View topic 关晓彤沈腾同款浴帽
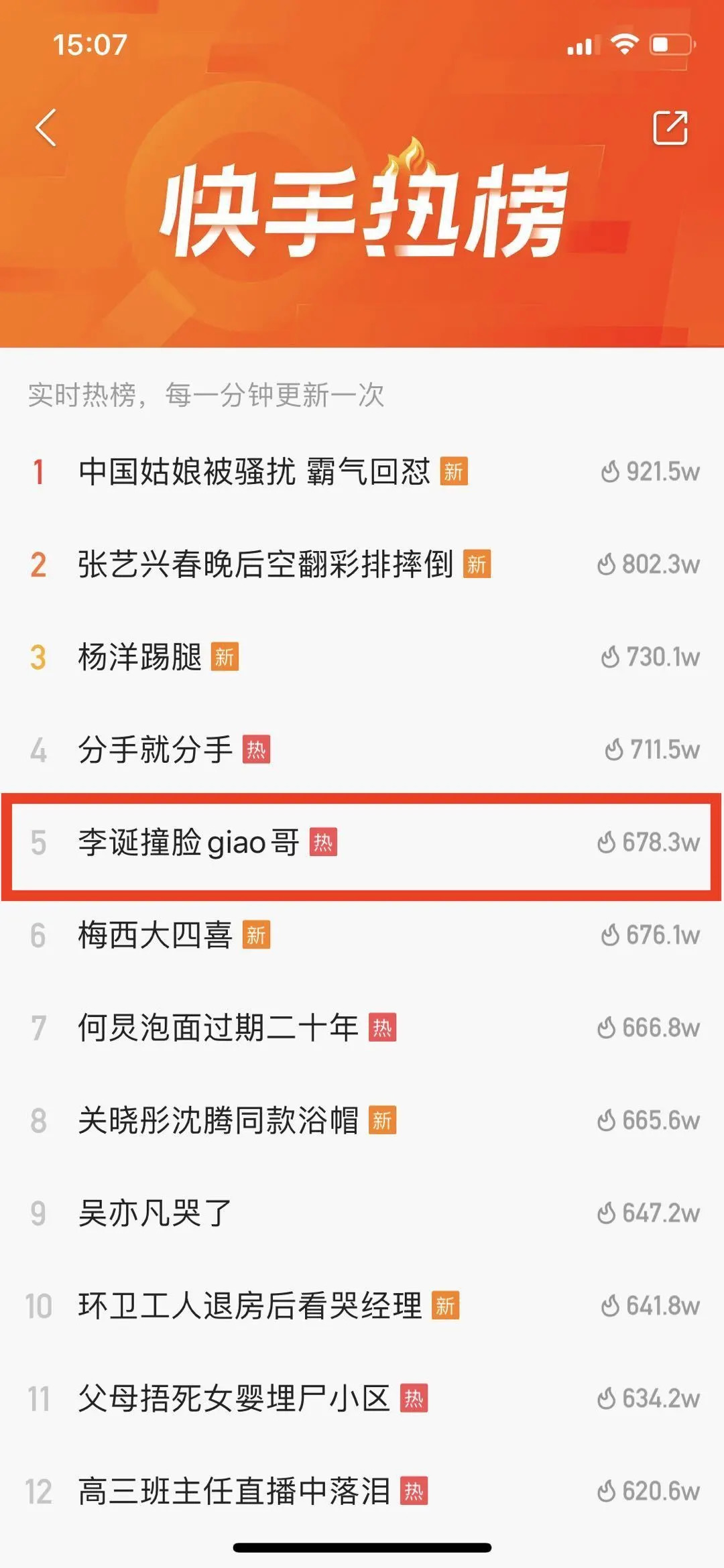This screenshot has width=724, height=1568. 218,1120
